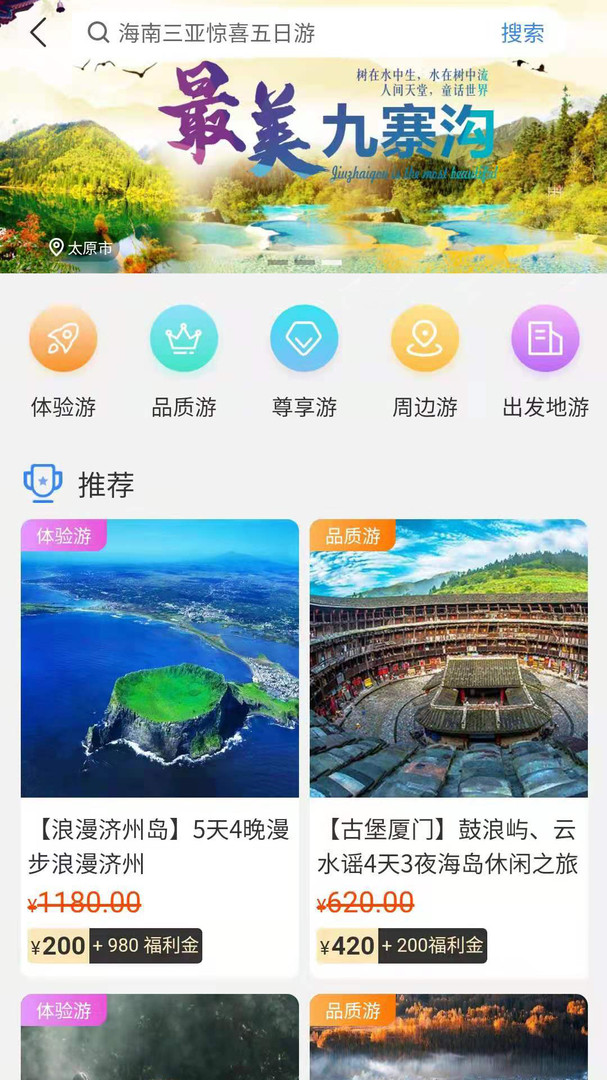Viewport: 607px width, 1080px height.
Task: Tap the 搜索 button
Action: point(522,33)
